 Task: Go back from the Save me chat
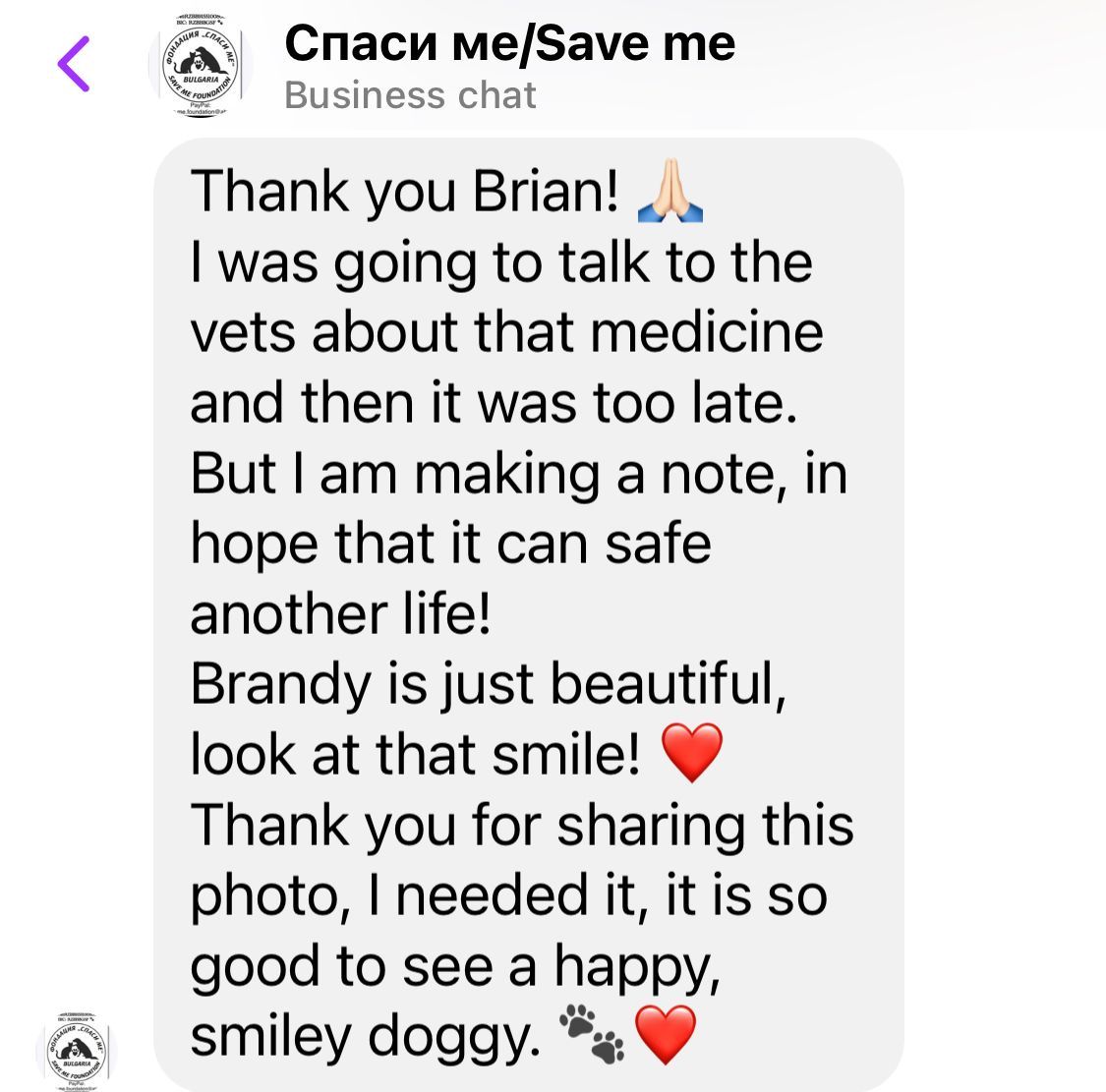pos(74,64)
